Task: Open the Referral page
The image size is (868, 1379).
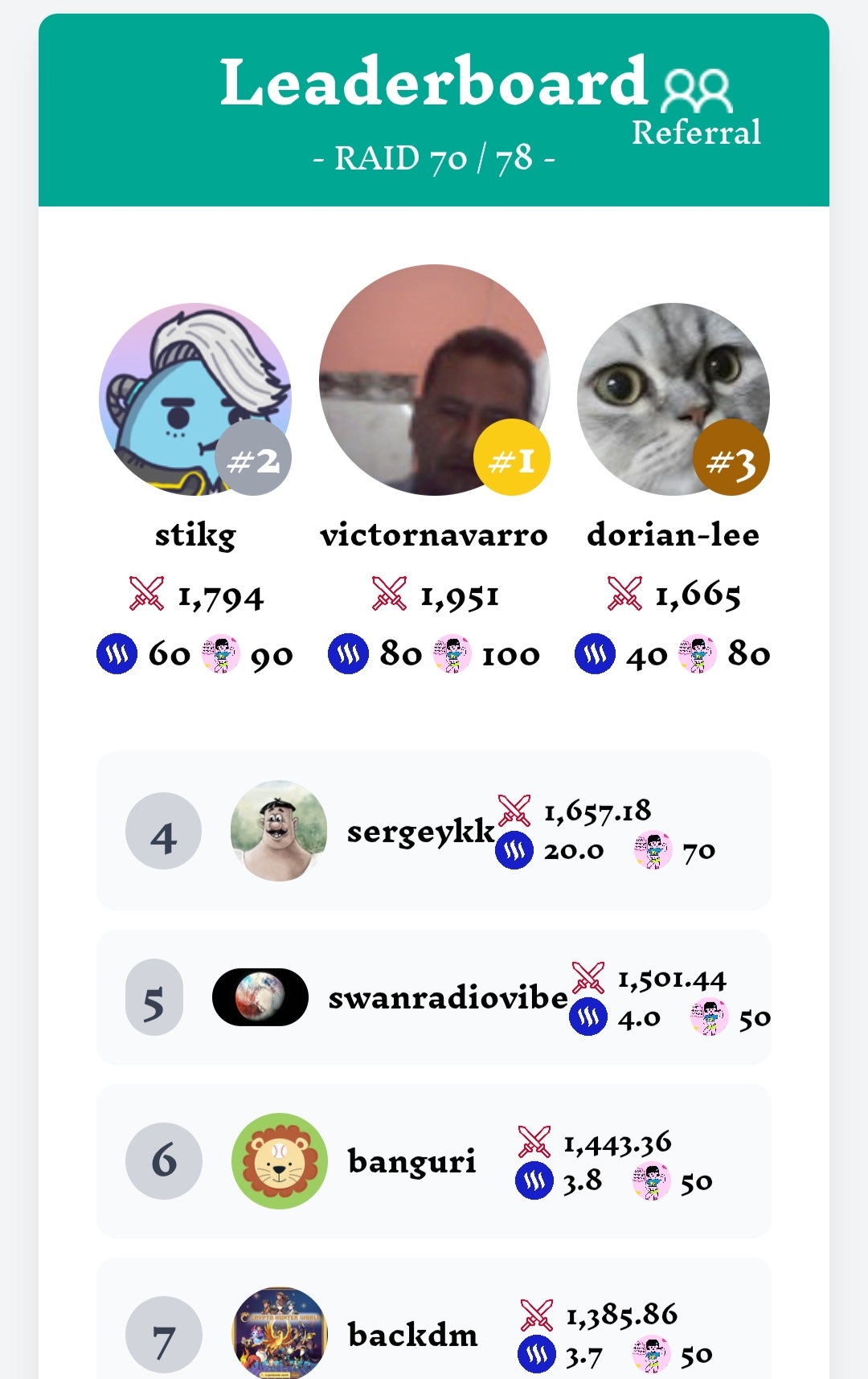Action: 697,108
